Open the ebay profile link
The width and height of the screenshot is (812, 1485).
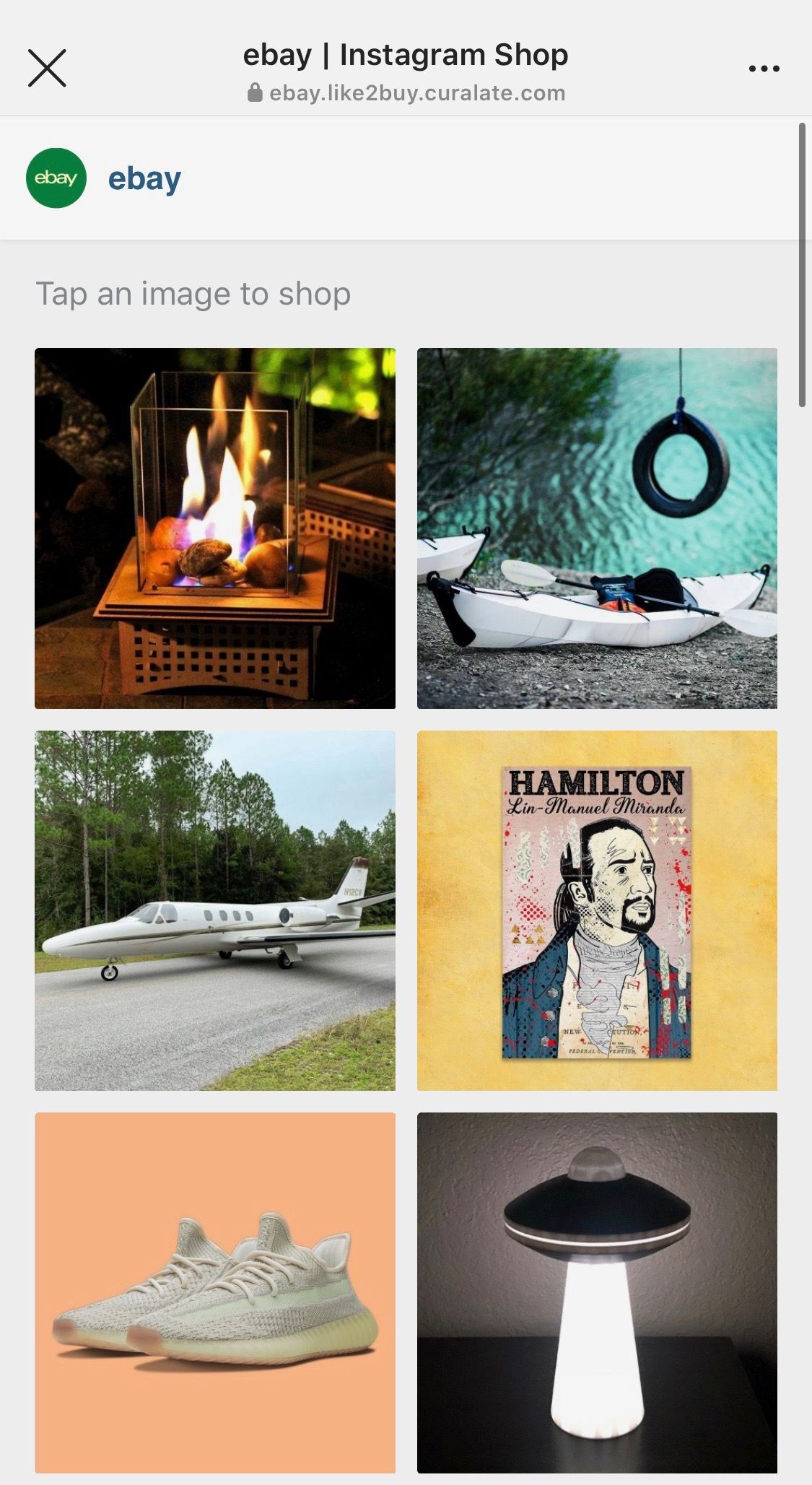click(144, 178)
